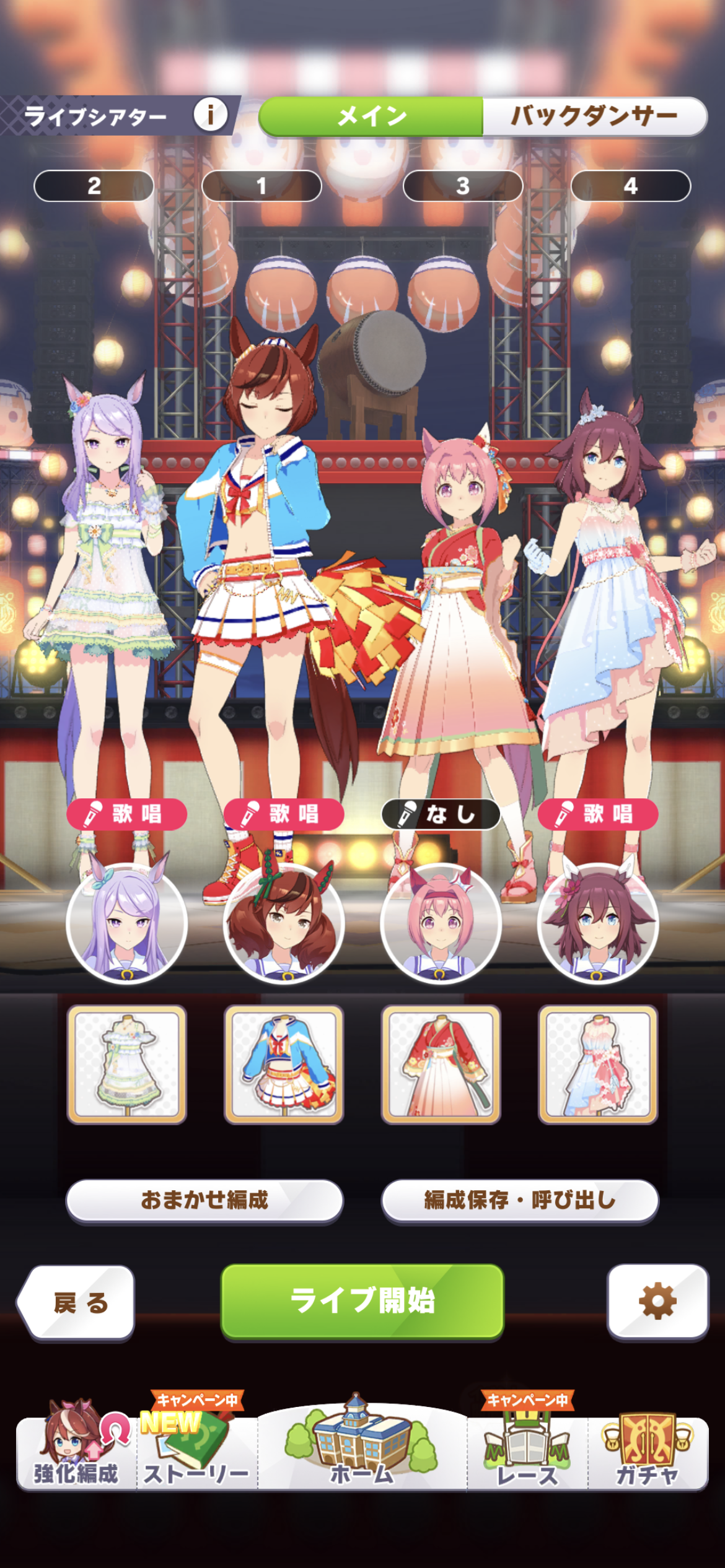
Task: Pick the red kimono outfit
Action: pos(441,1064)
